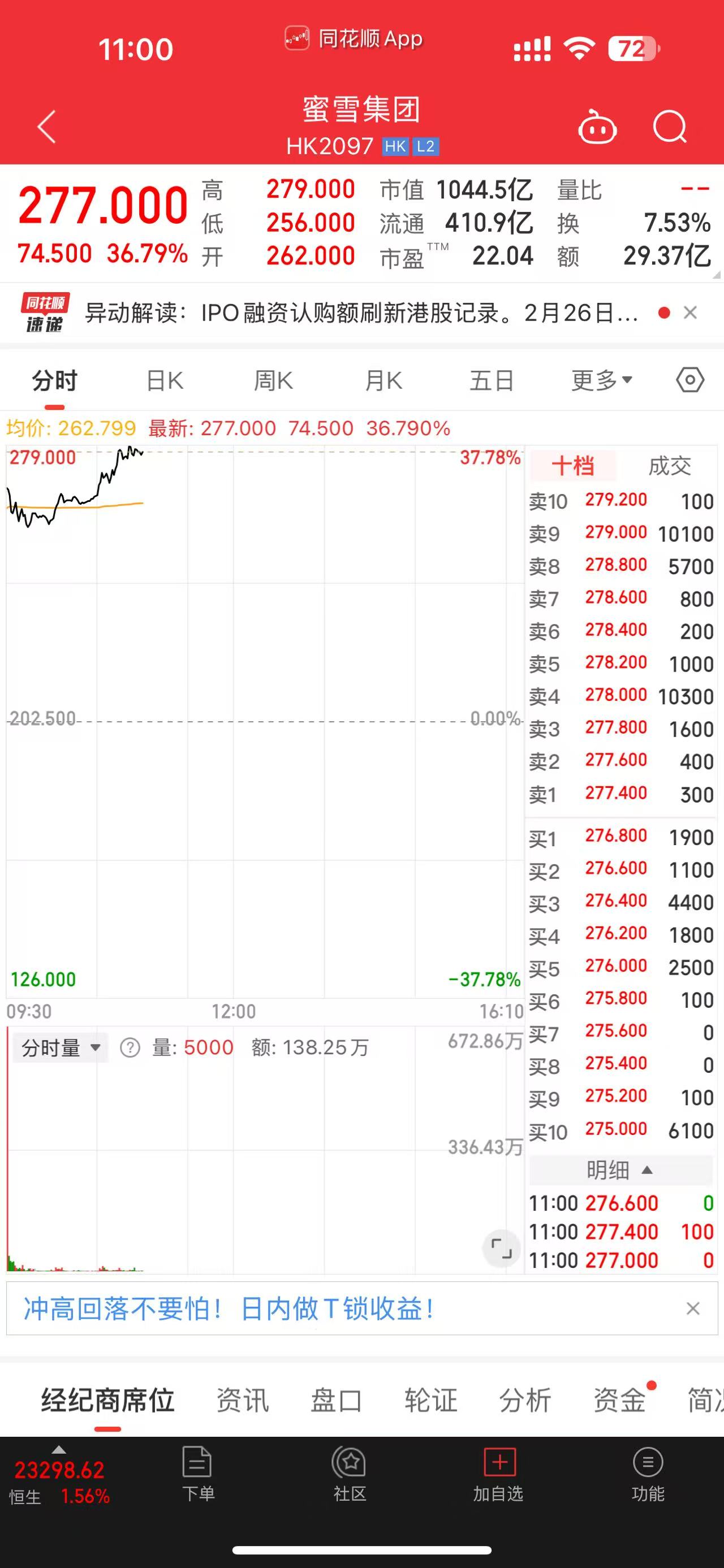
Task: Go back using the top-left arrow
Action: tap(46, 127)
